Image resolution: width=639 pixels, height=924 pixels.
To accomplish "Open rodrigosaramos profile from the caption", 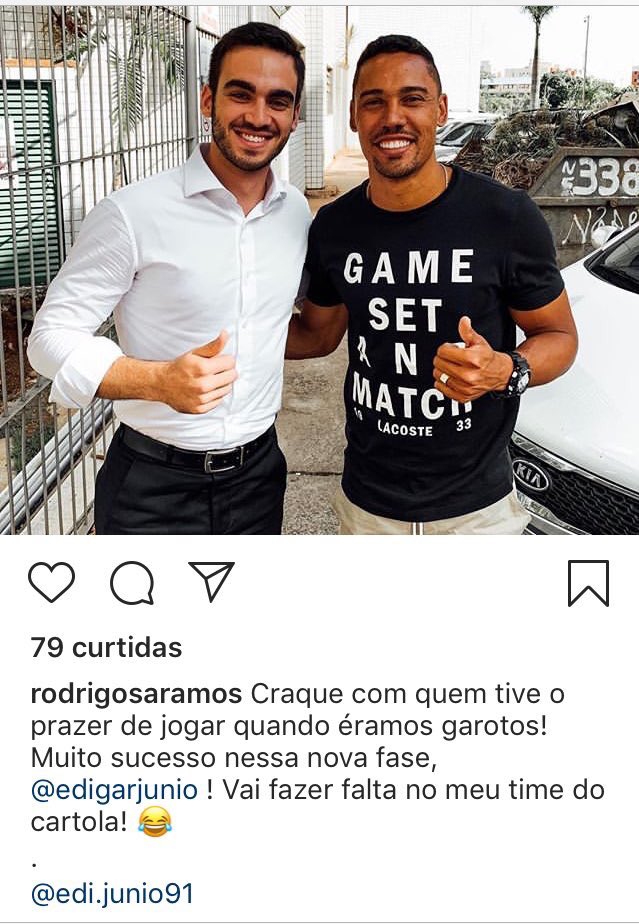I will [136, 694].
